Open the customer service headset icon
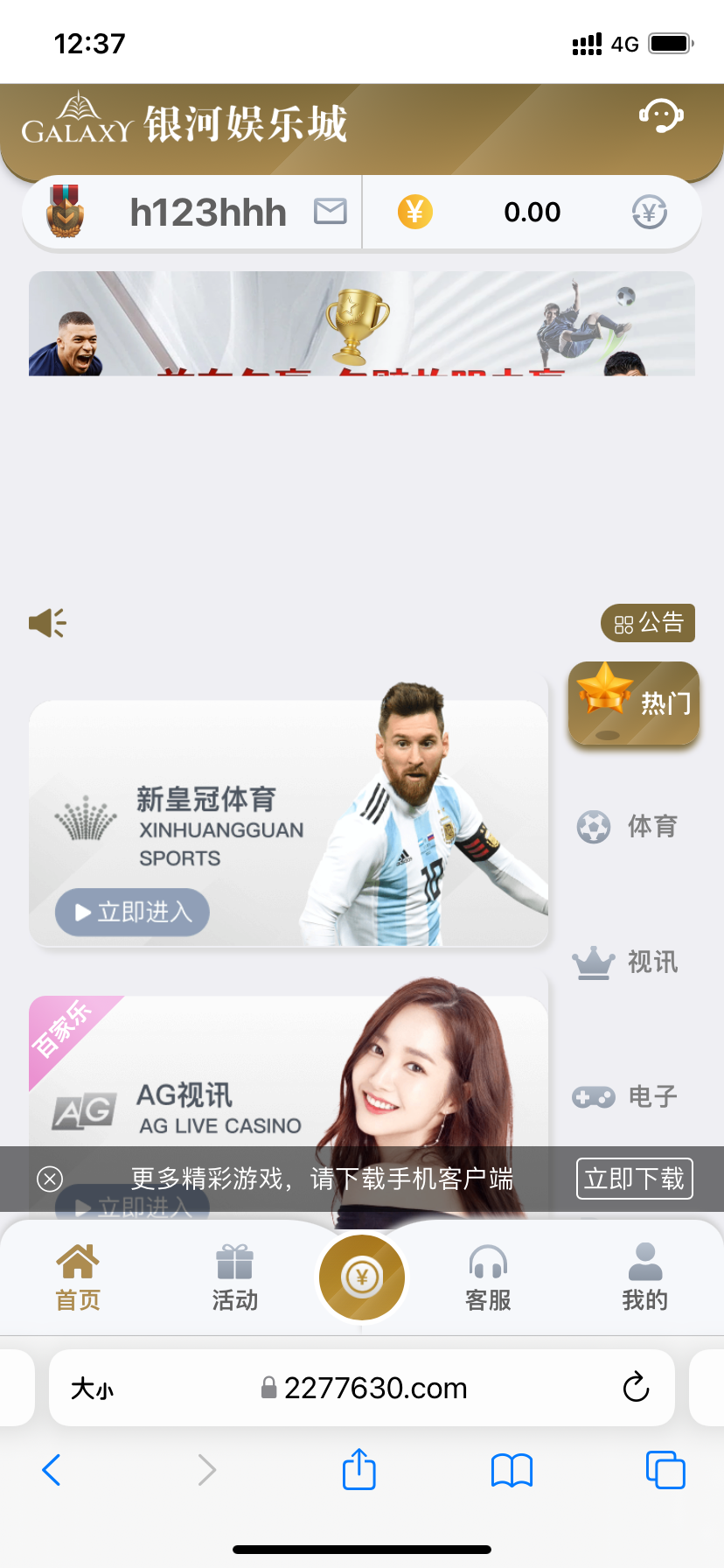 [660, 116]
